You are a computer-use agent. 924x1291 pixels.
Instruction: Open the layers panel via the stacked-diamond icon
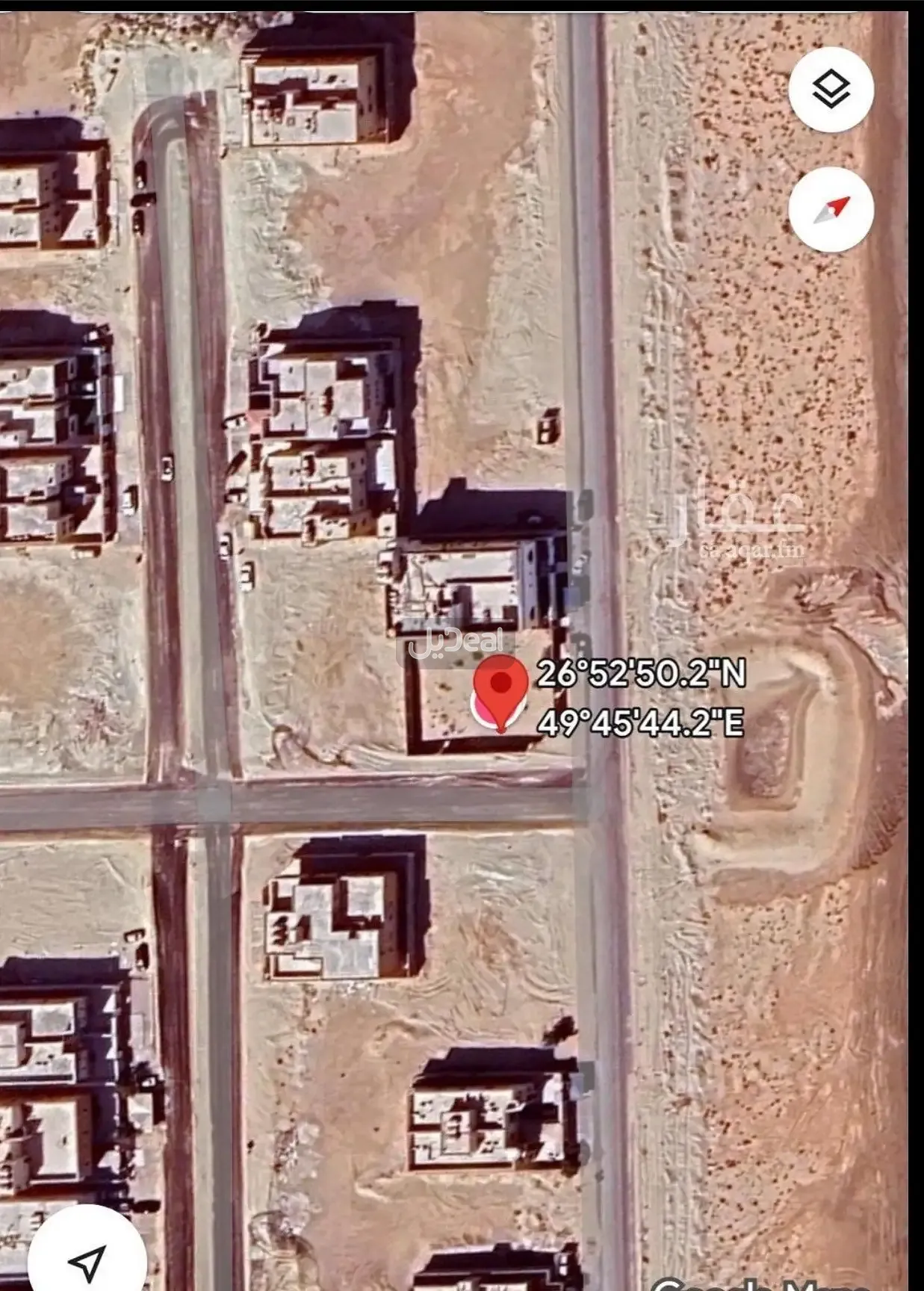coord(831,87)
